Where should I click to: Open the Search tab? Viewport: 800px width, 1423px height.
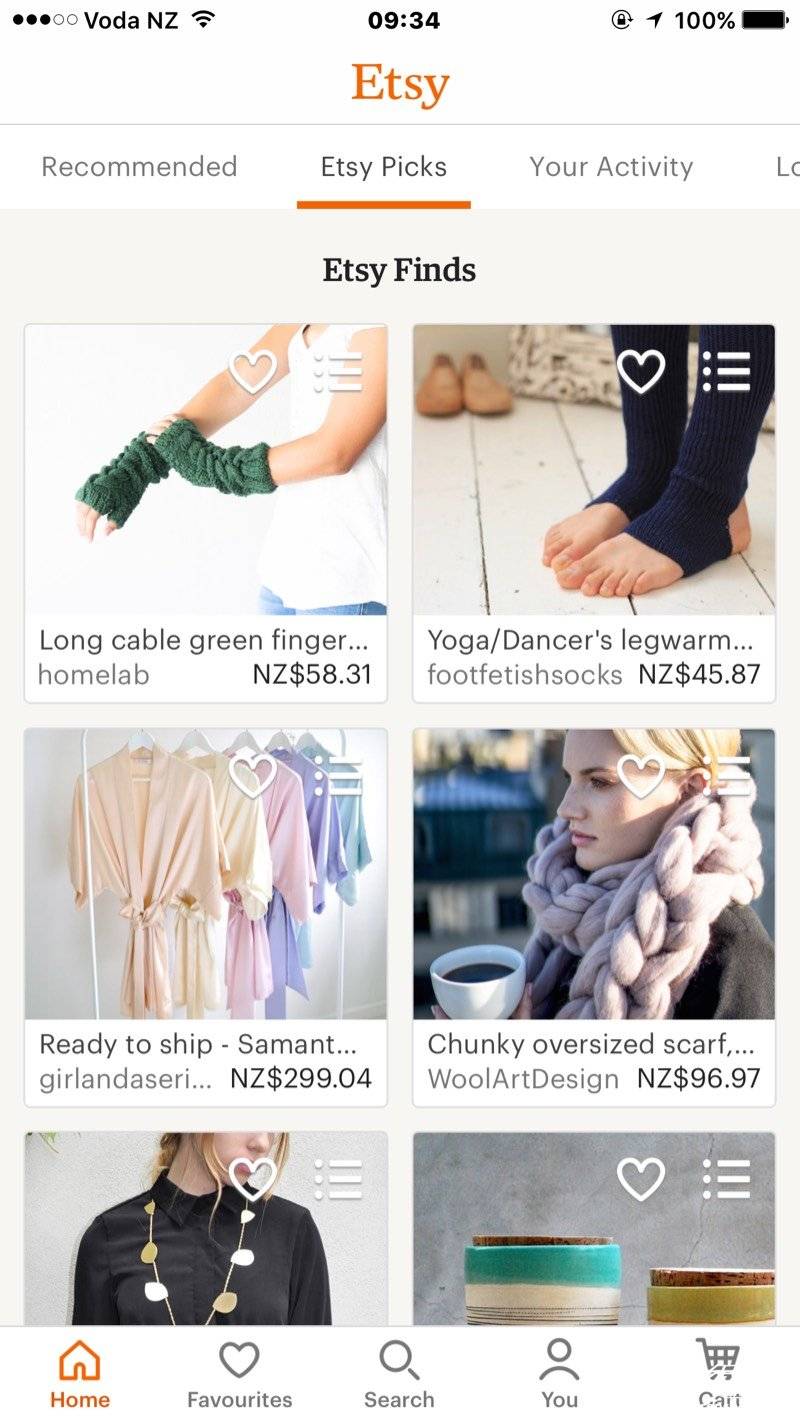click(399, 1375)
